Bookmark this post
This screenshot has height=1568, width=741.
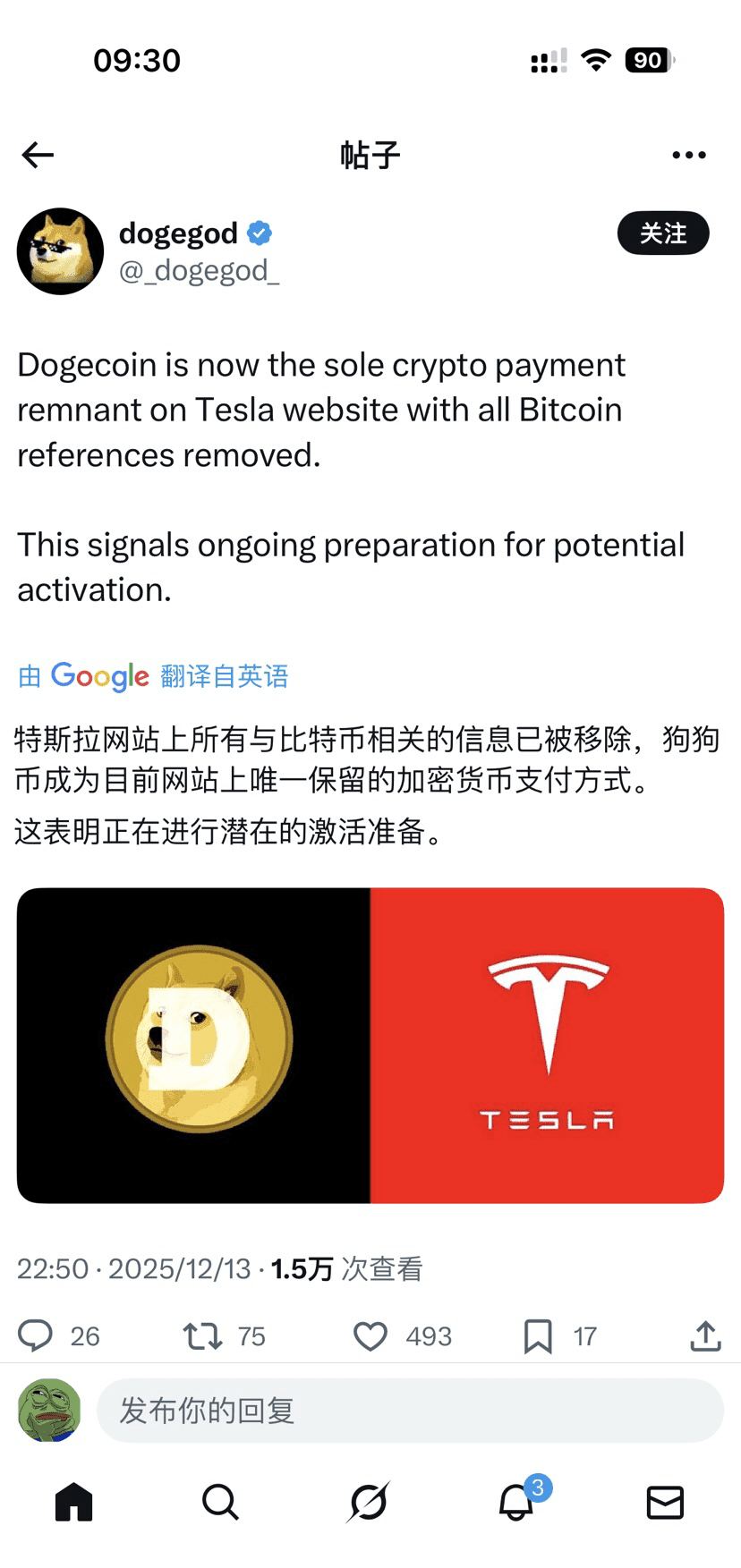[x=537, y=1335]
